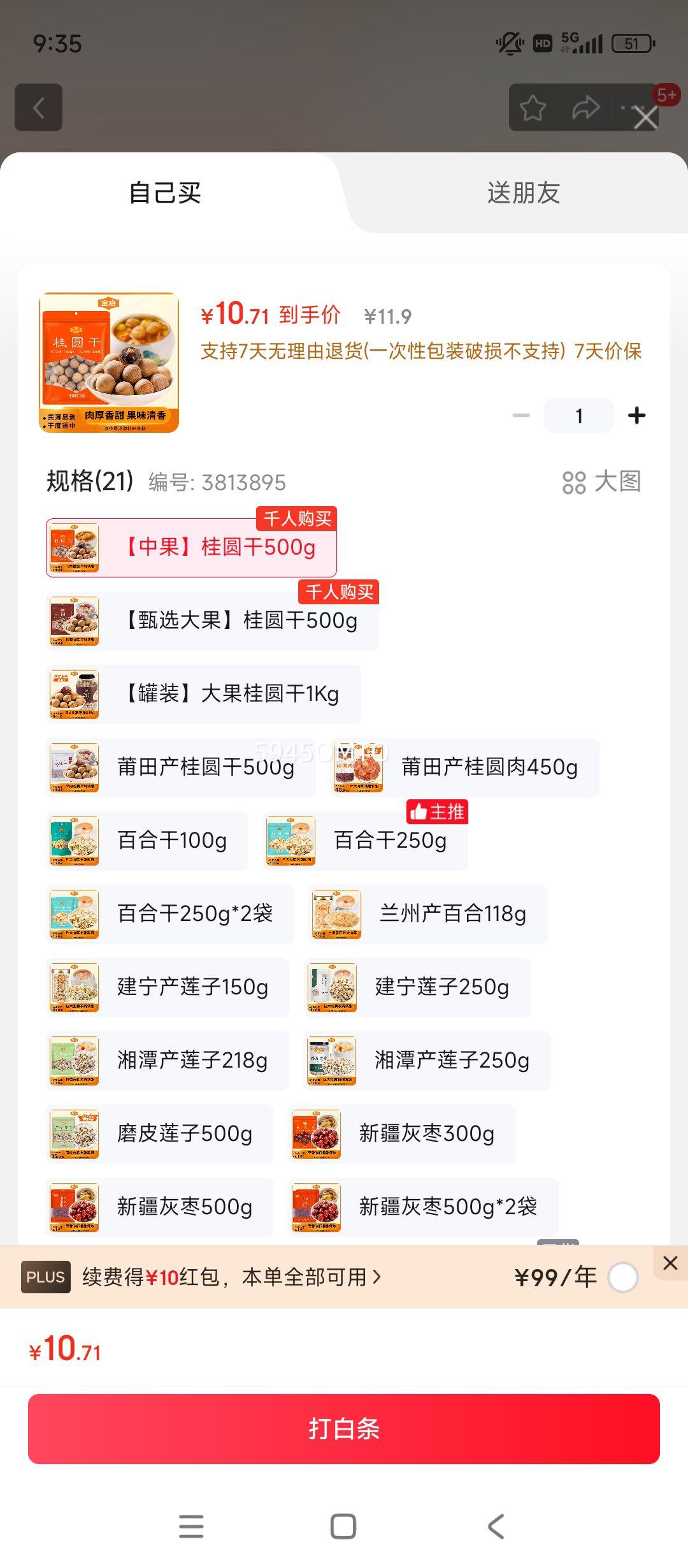The image size is (688, 1568).
Task: Close the spec selection sheet
Action: [645, 118]
